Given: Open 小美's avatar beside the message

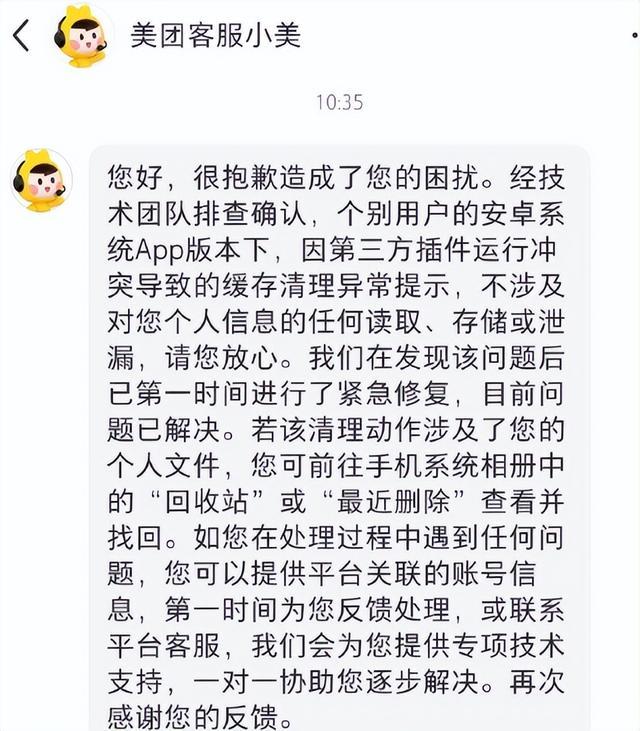Looking at the screenshot, I should (42, 180).
